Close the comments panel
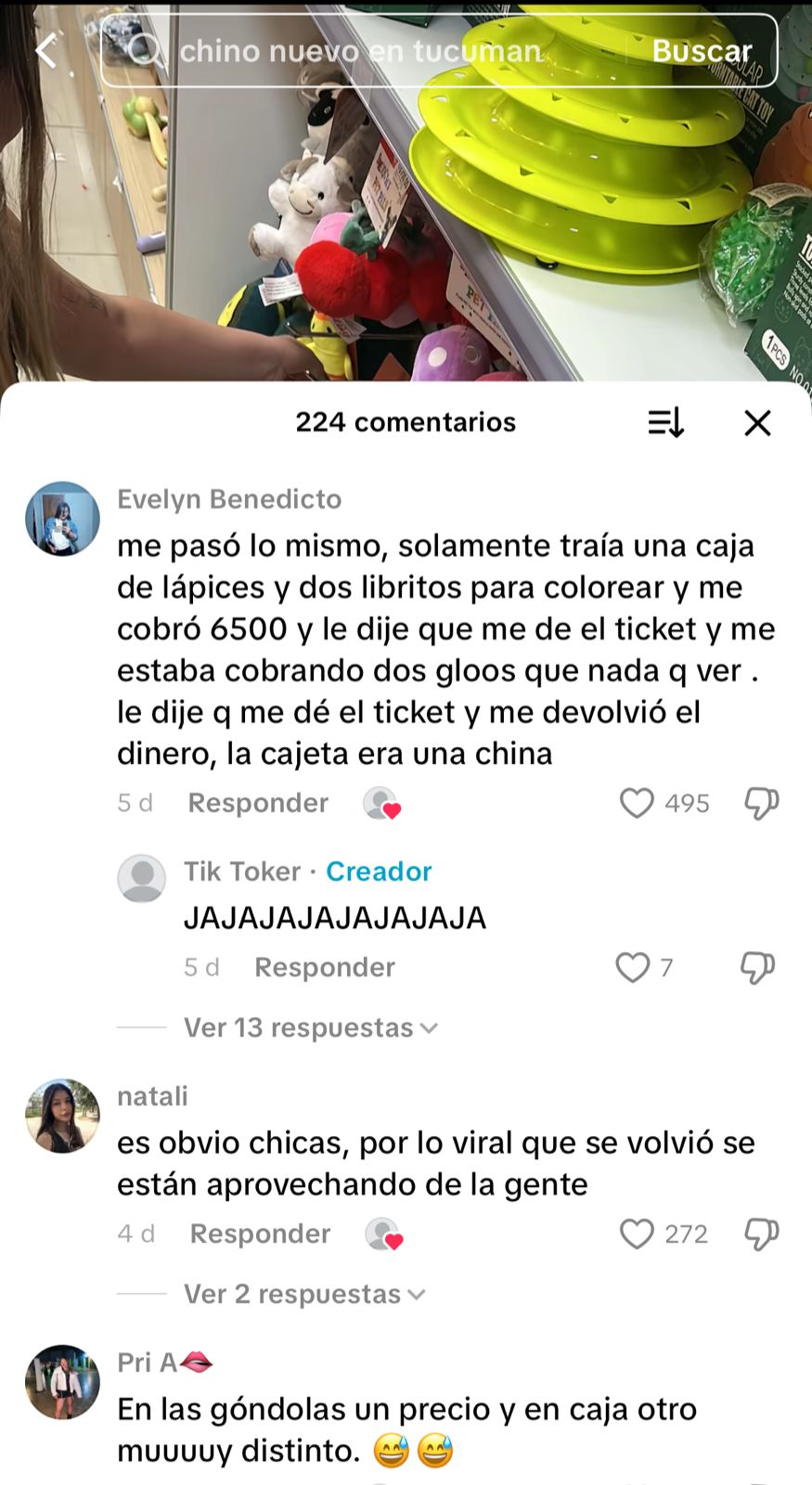The width and height of the screenshot is (812, 1485). click(757, 423)
